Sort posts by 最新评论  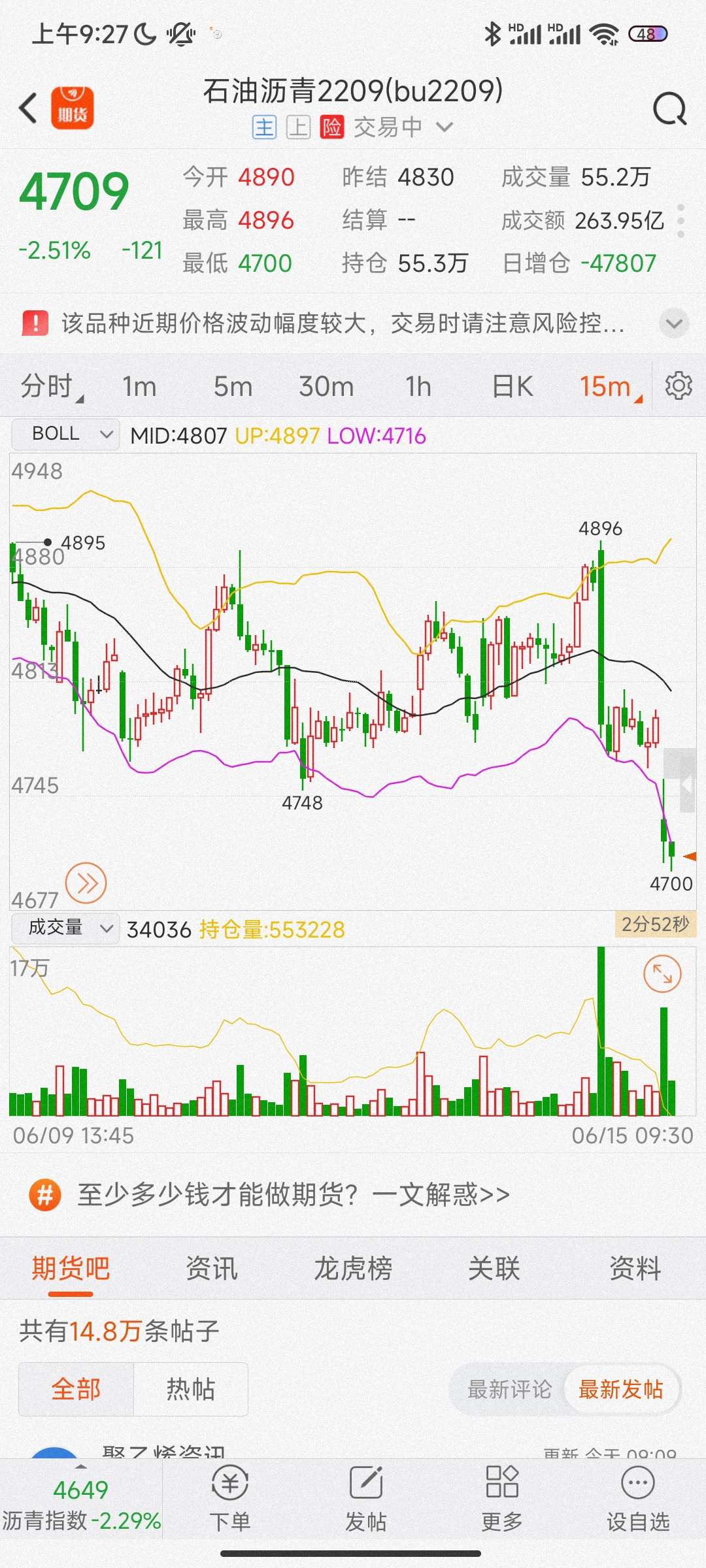pyautogui.click(x=509, y=1389)
